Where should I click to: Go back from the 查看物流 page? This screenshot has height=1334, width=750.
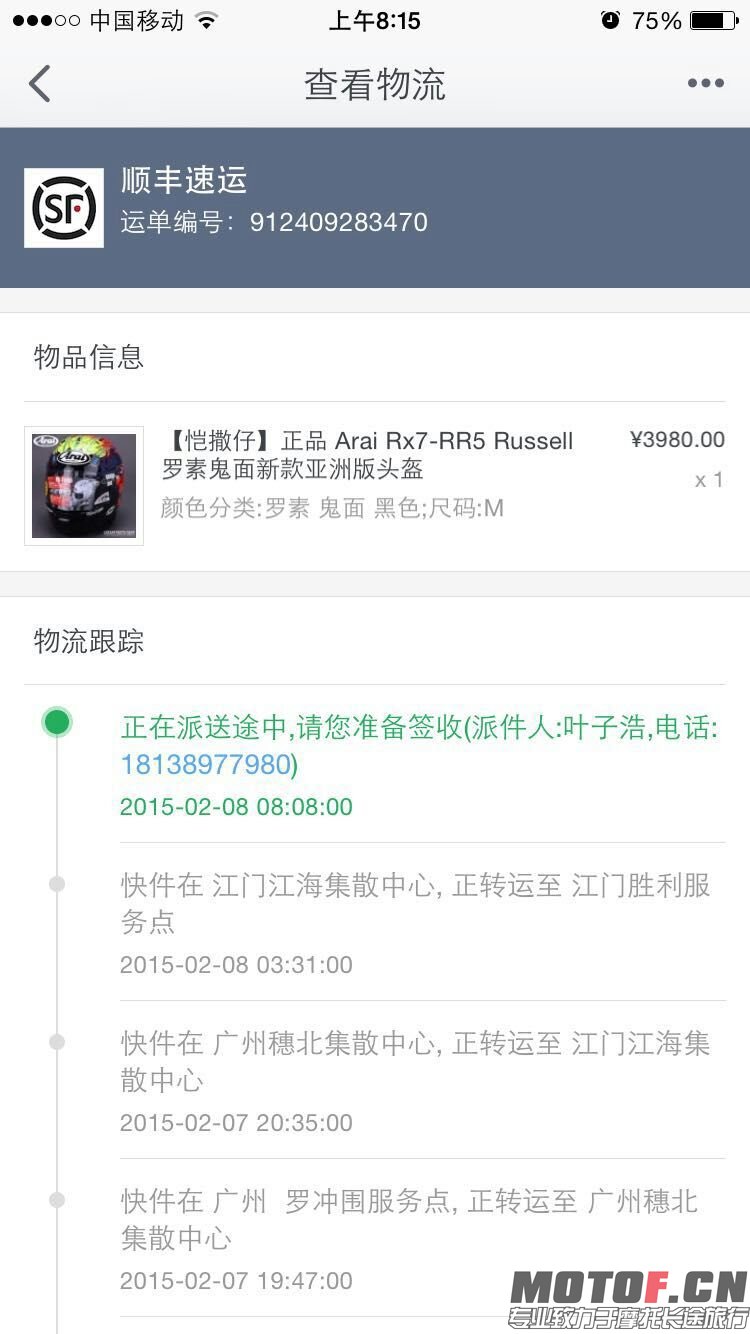pyautogui.click(x=40, y=84)
